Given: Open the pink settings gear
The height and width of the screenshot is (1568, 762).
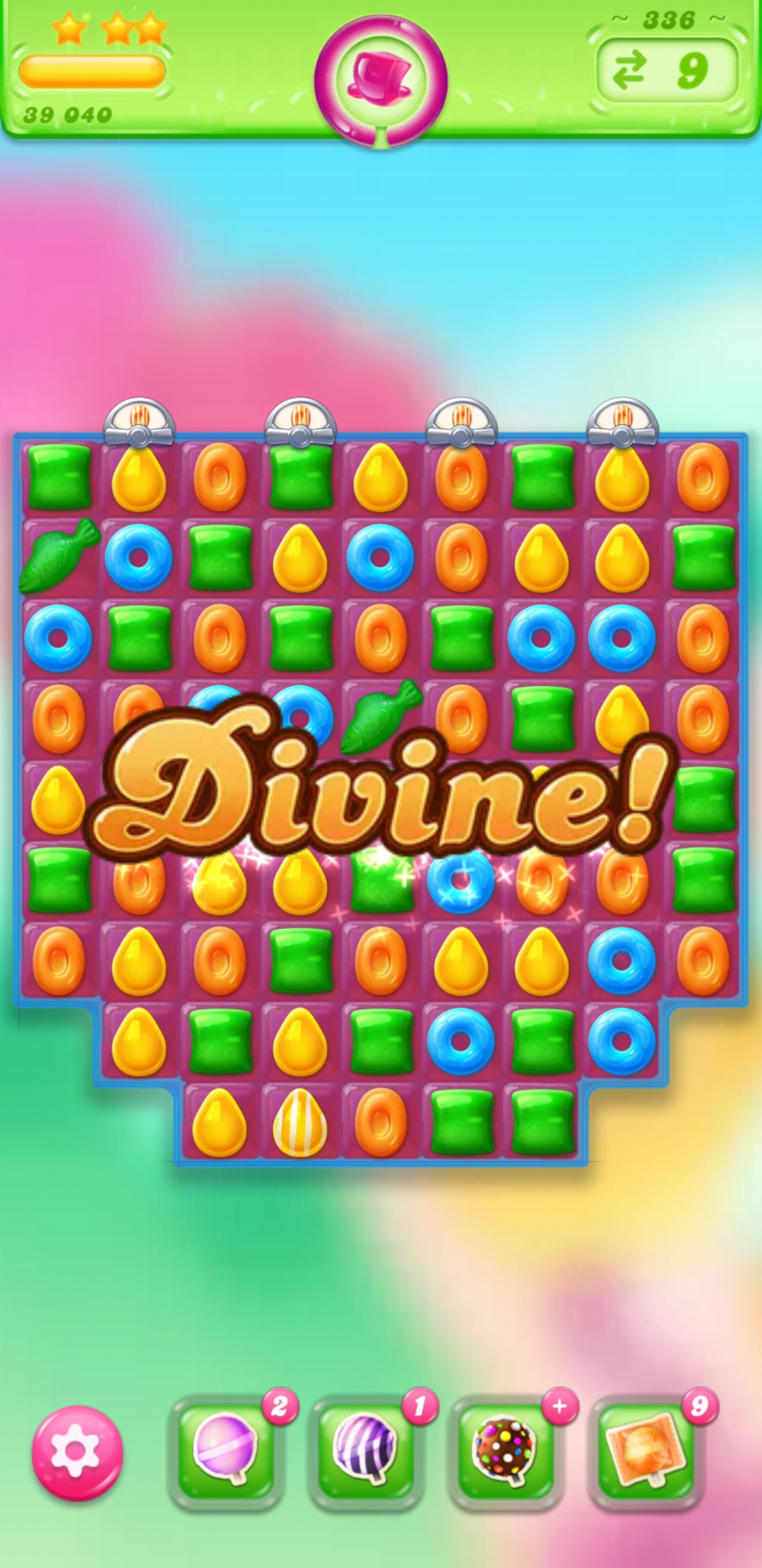Looking at the screenshot, I should click(77, 1453).
